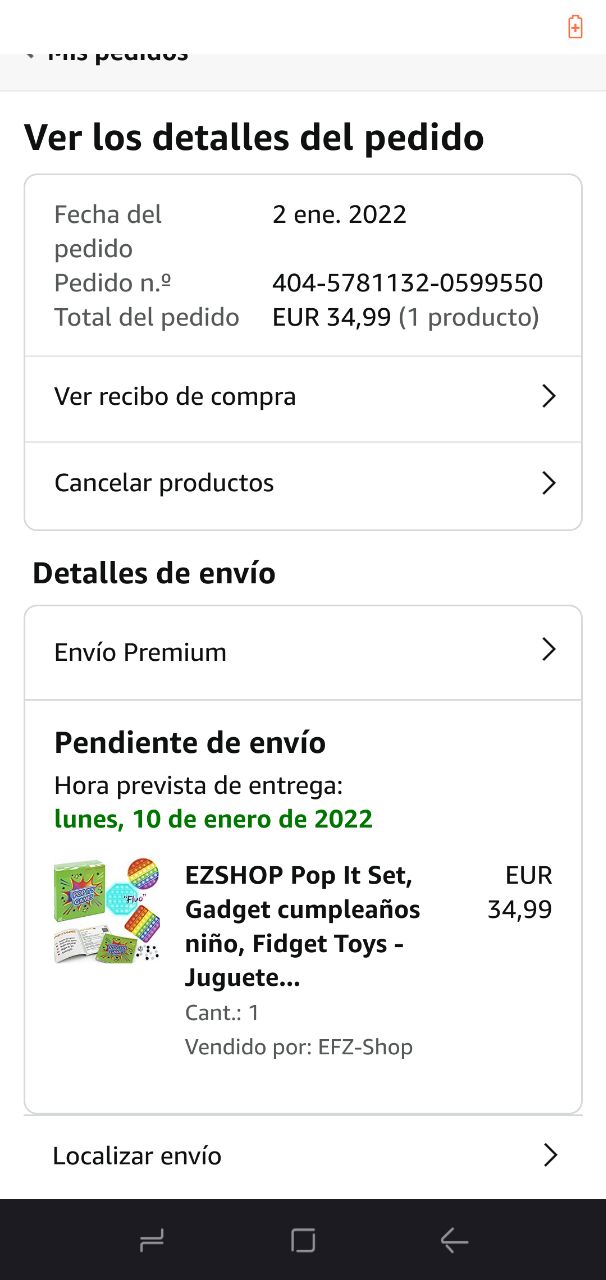Open Ver recibo de compra

302,397
